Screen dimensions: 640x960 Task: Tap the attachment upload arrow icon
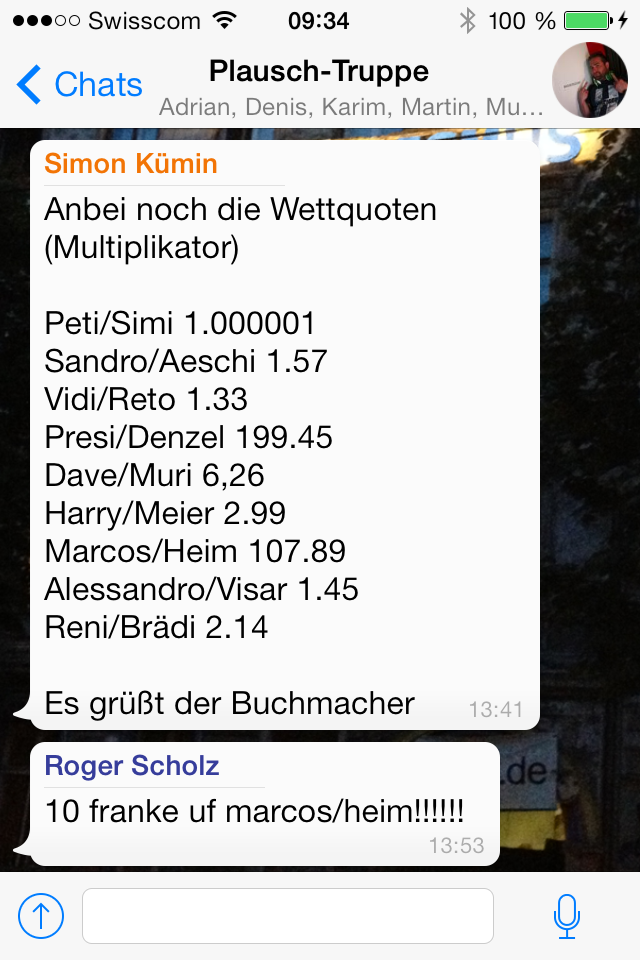[x=41, y=915]
